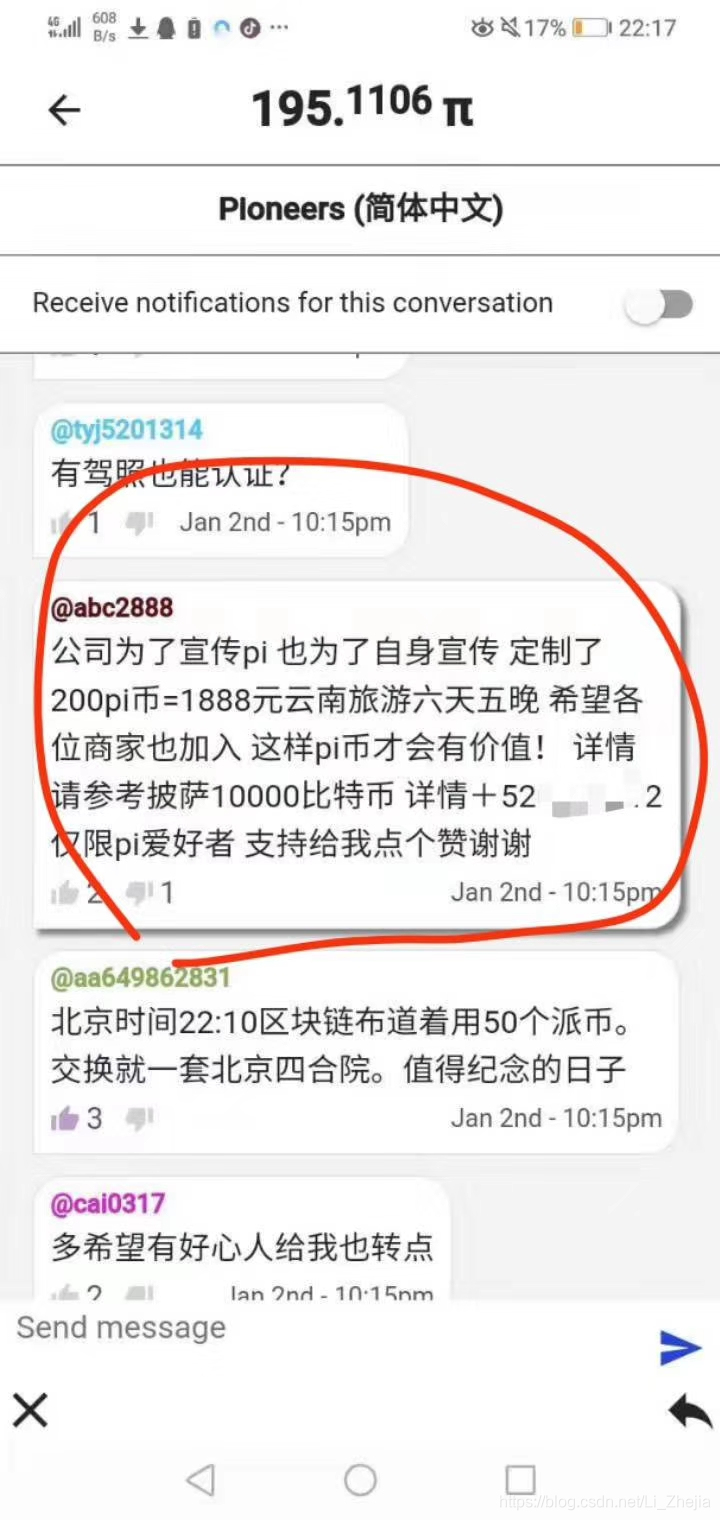Tap the send message paper plane icon
The width and height of the screenshot is (720, 1520).
click(679, 1347)
